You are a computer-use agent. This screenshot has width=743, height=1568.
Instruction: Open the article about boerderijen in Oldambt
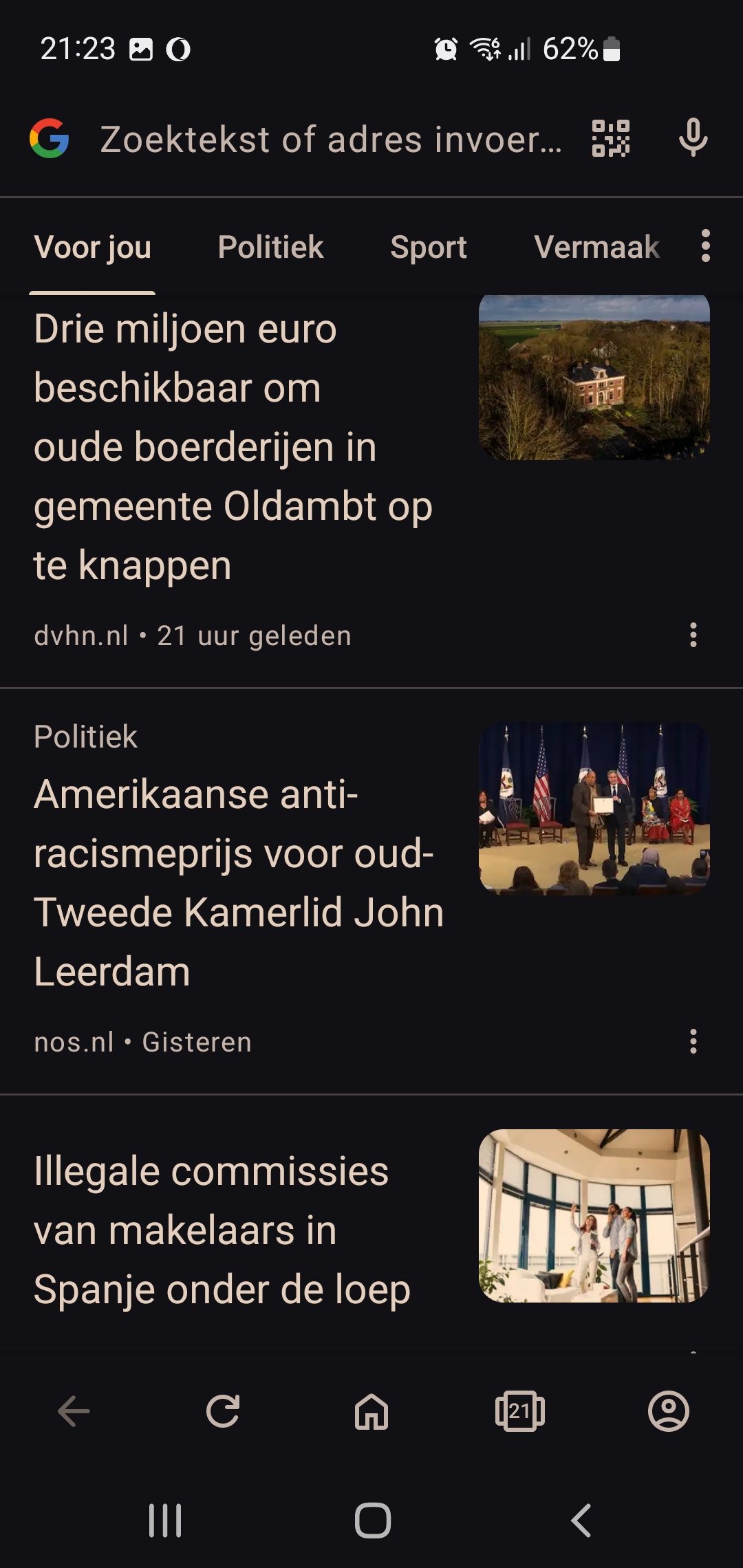pyautogui.click(x=233, y=447)
